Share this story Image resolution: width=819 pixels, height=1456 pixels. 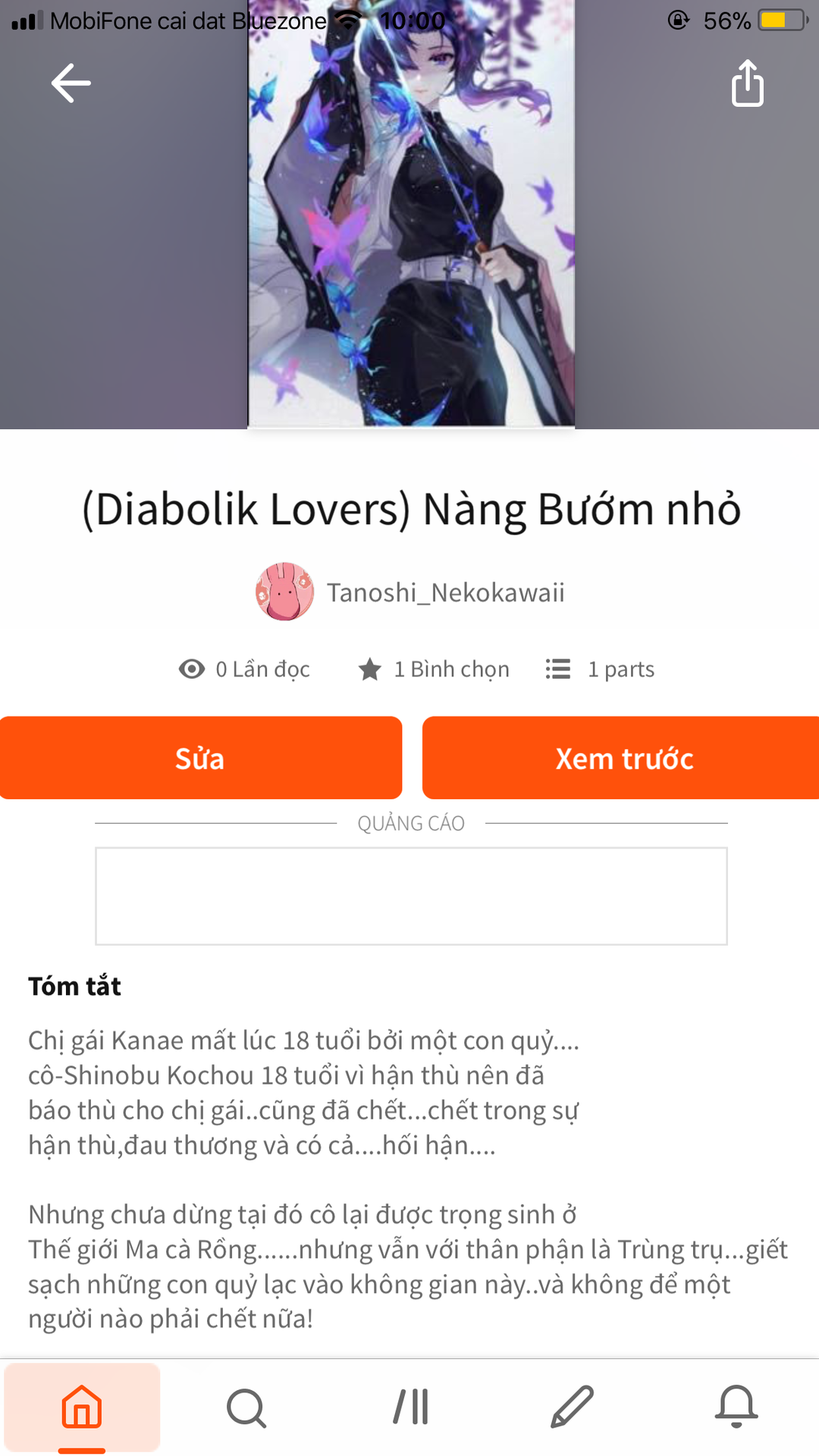(747, 83)
